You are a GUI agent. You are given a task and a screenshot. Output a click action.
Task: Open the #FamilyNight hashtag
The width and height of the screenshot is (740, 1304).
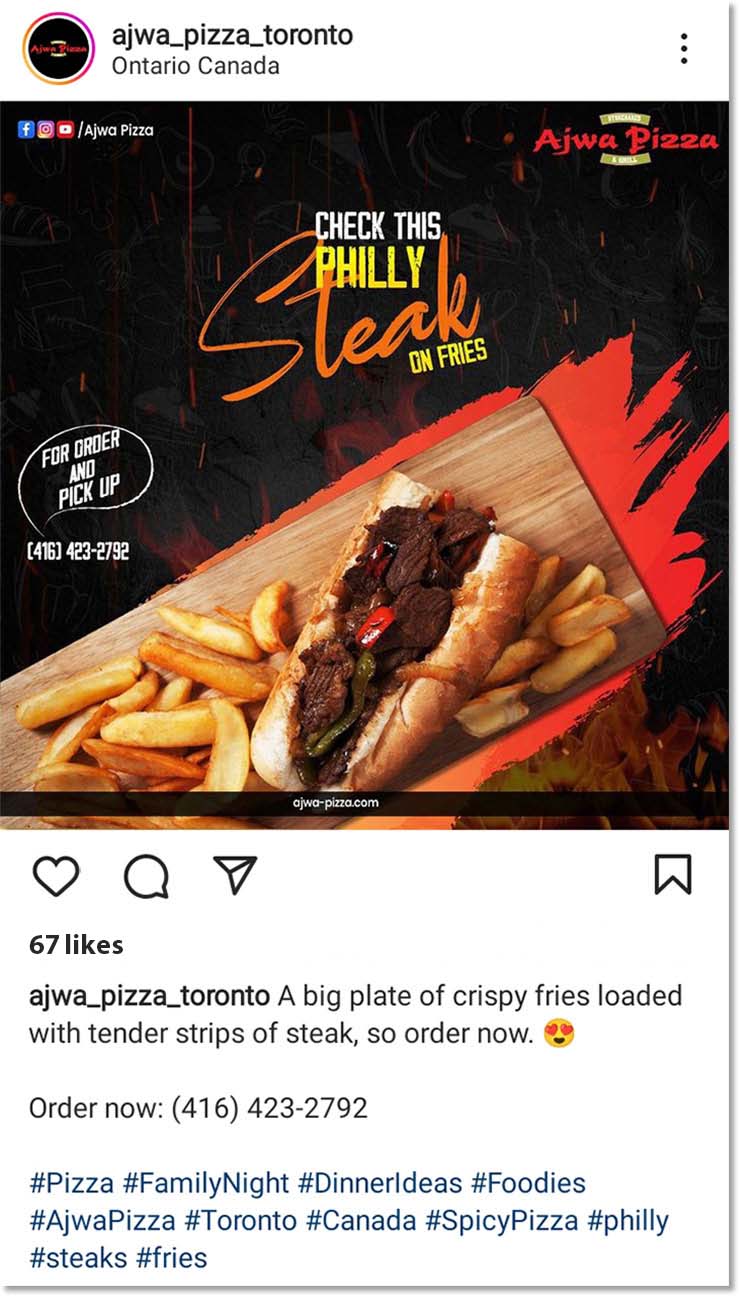pos(205,1184)
